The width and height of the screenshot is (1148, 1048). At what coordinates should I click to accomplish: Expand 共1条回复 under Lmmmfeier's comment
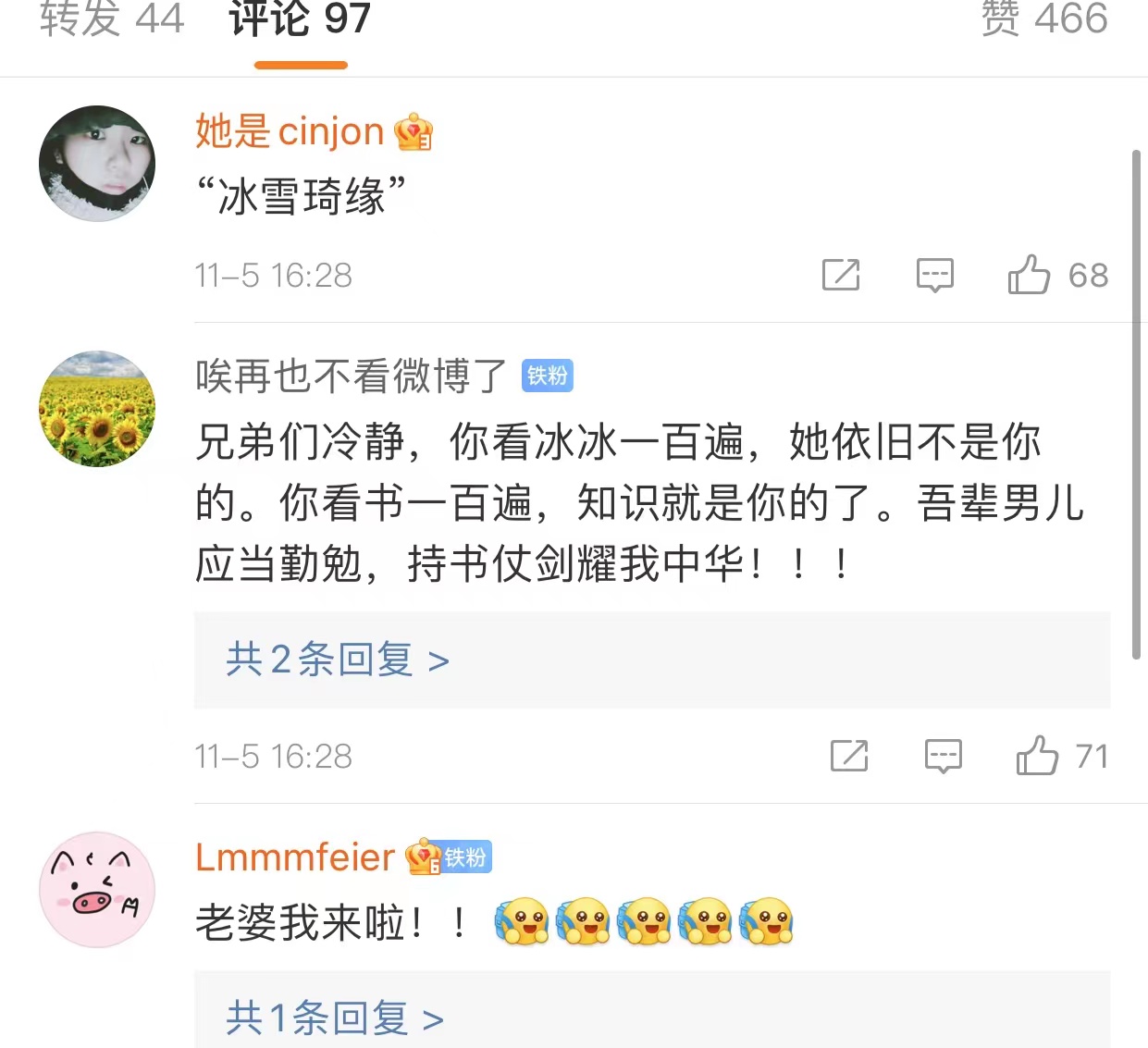tap(334, 1018)
